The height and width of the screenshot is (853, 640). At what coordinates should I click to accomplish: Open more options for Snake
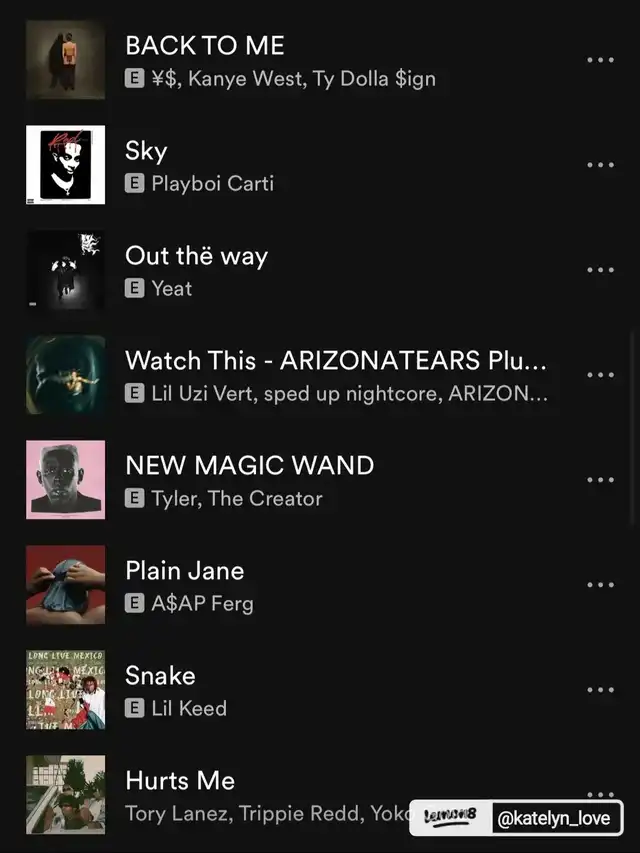pos(600,690)
